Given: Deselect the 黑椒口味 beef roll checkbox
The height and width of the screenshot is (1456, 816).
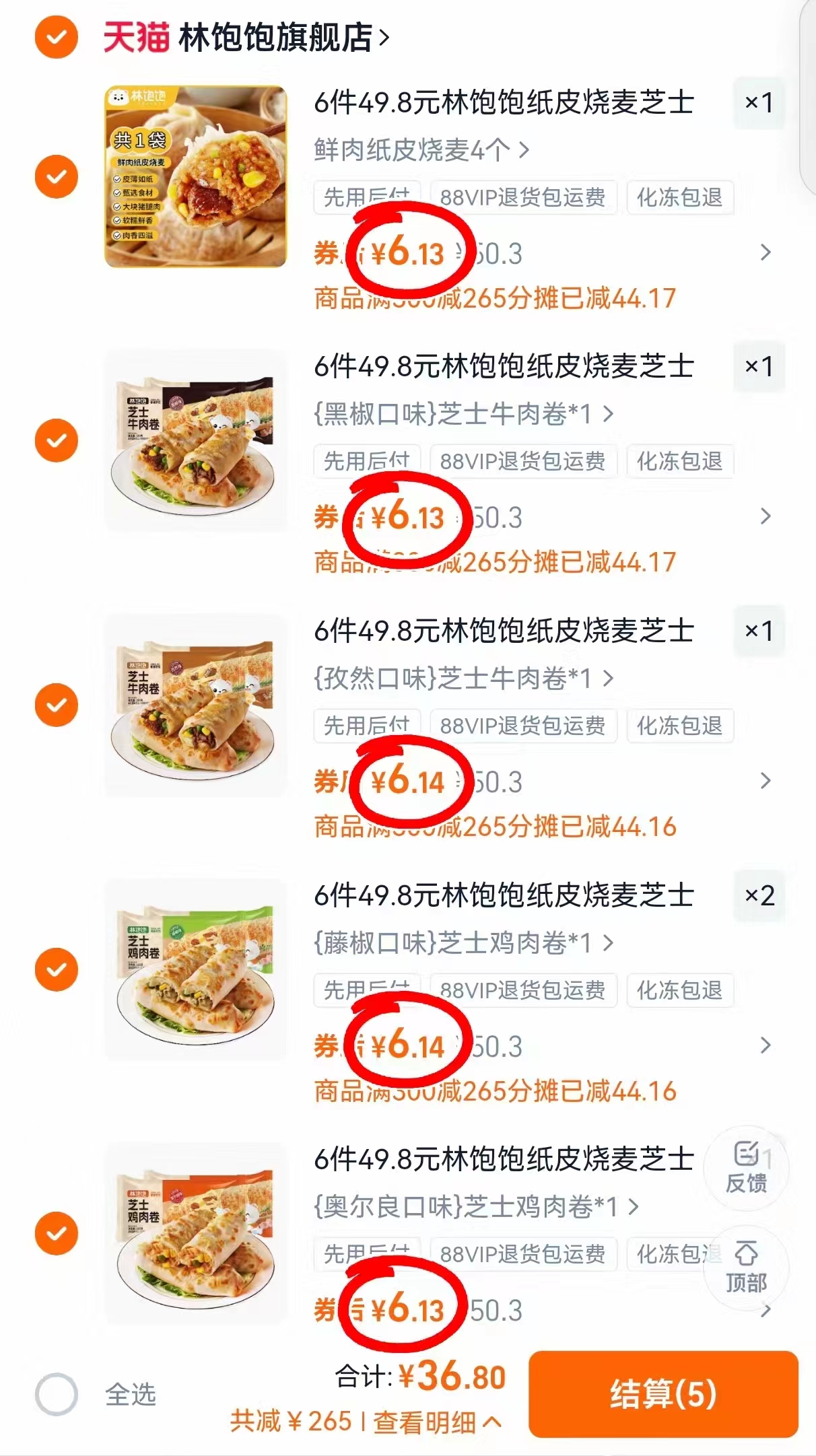Looking at the screenshot, I should (x=55, y=441).
